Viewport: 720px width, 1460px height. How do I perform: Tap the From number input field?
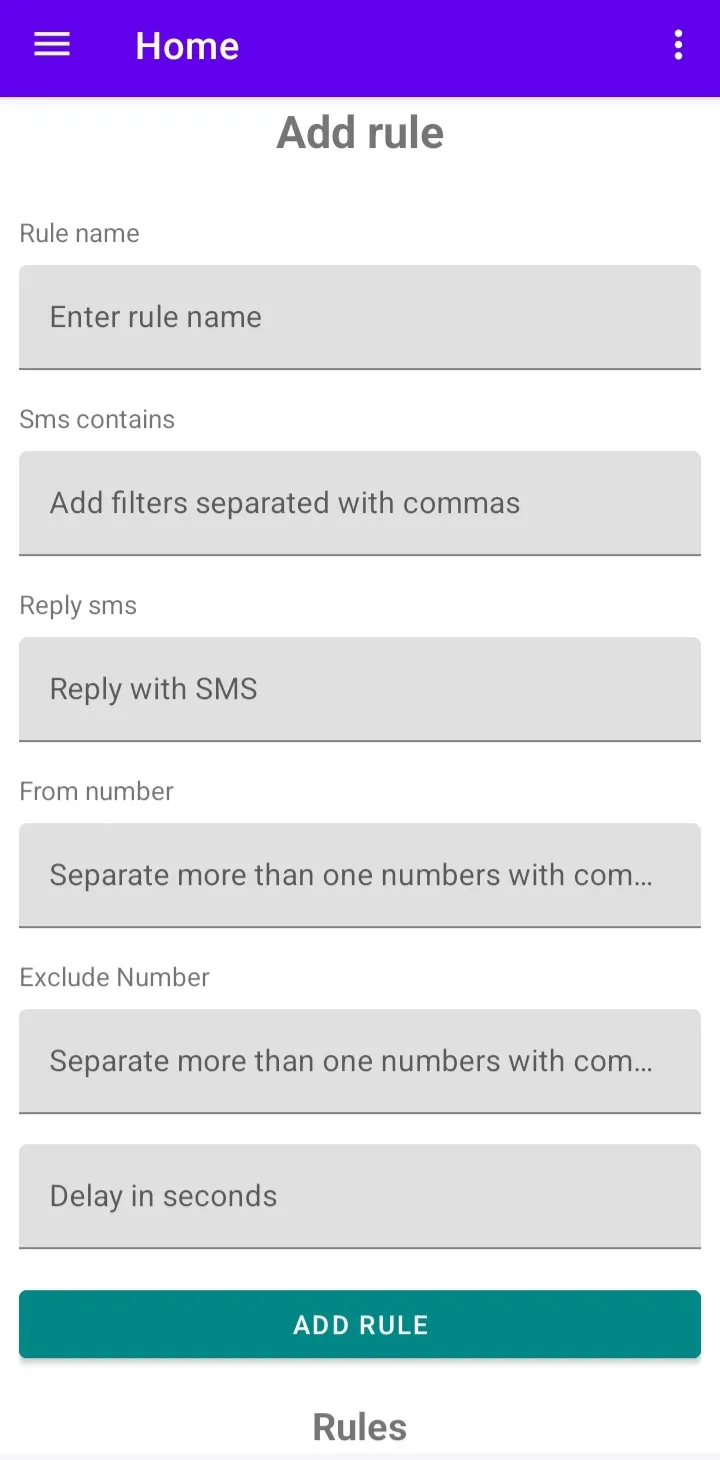[360, 875]
